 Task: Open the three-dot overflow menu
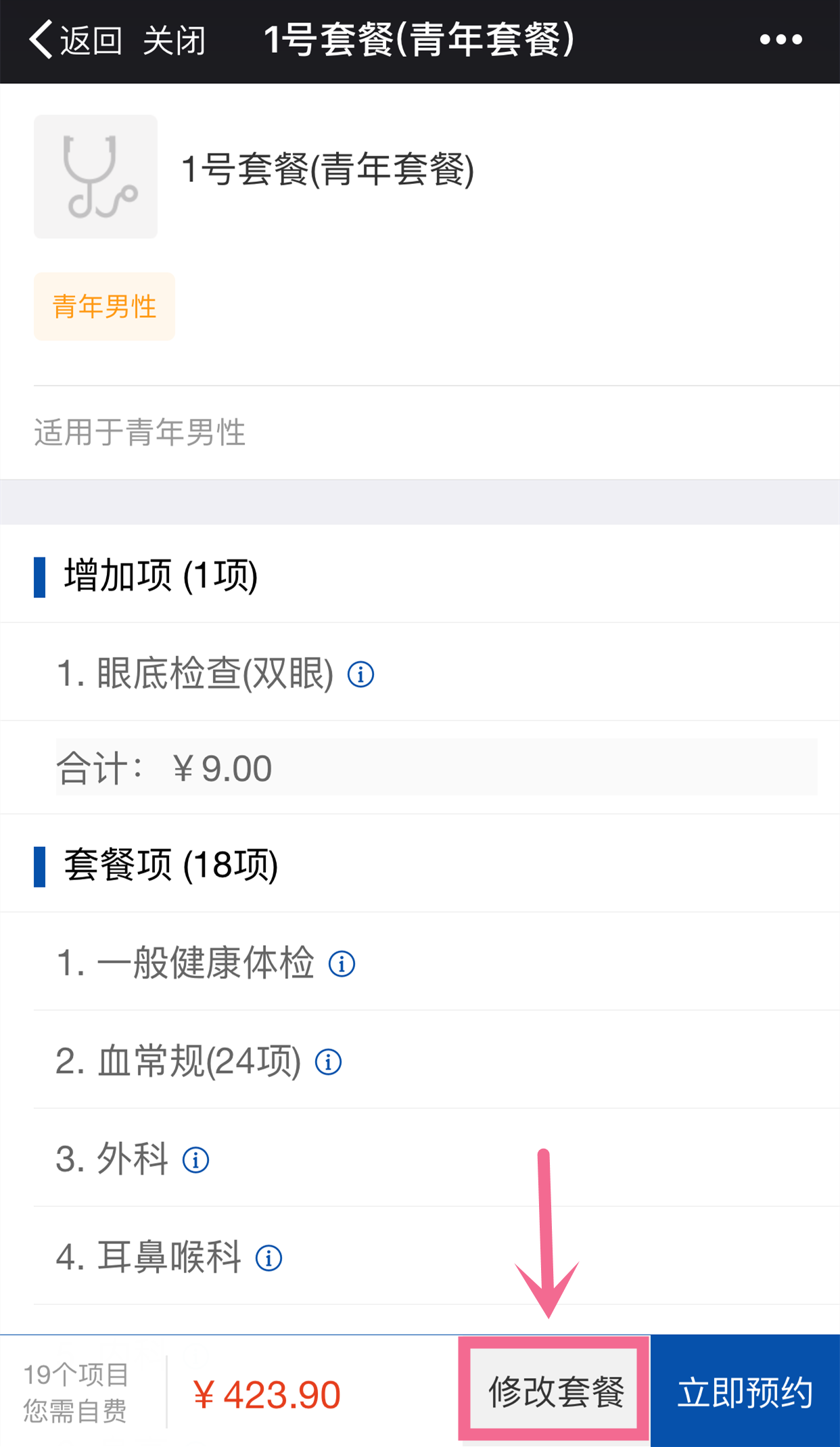pyautogui.click(x=780, y=40)
